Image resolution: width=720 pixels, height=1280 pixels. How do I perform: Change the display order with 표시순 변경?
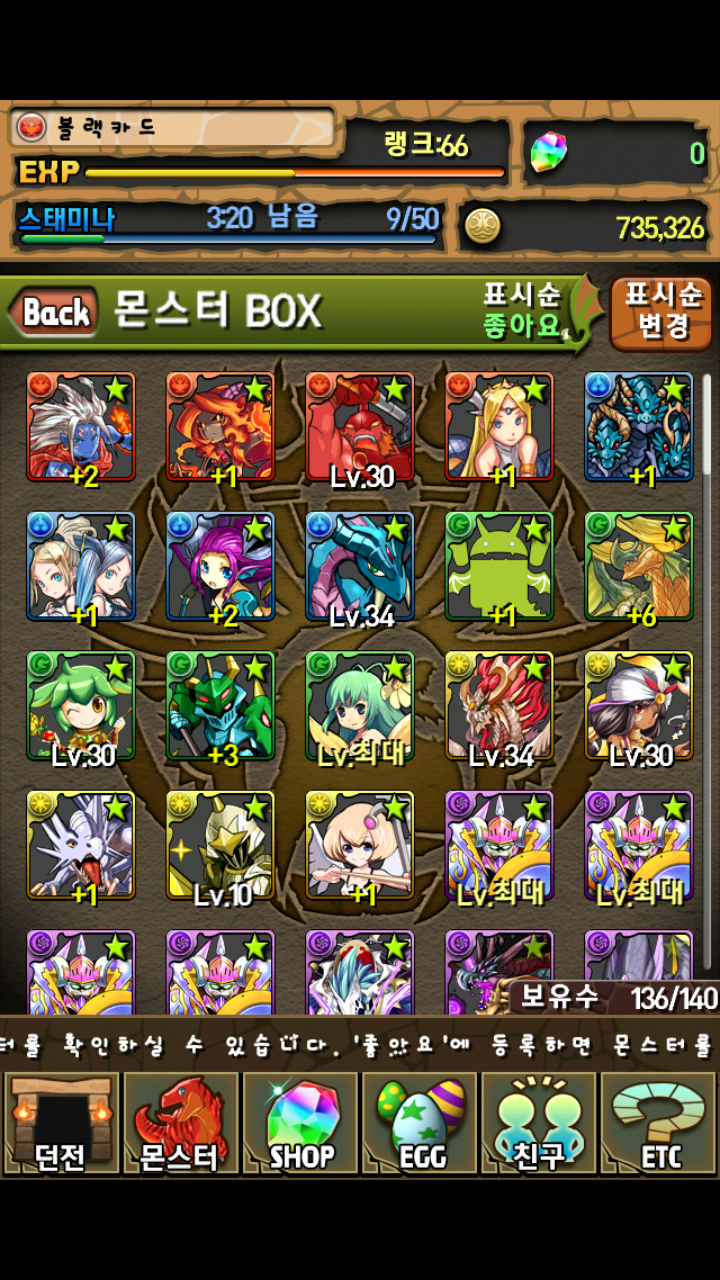pos(662,311)
